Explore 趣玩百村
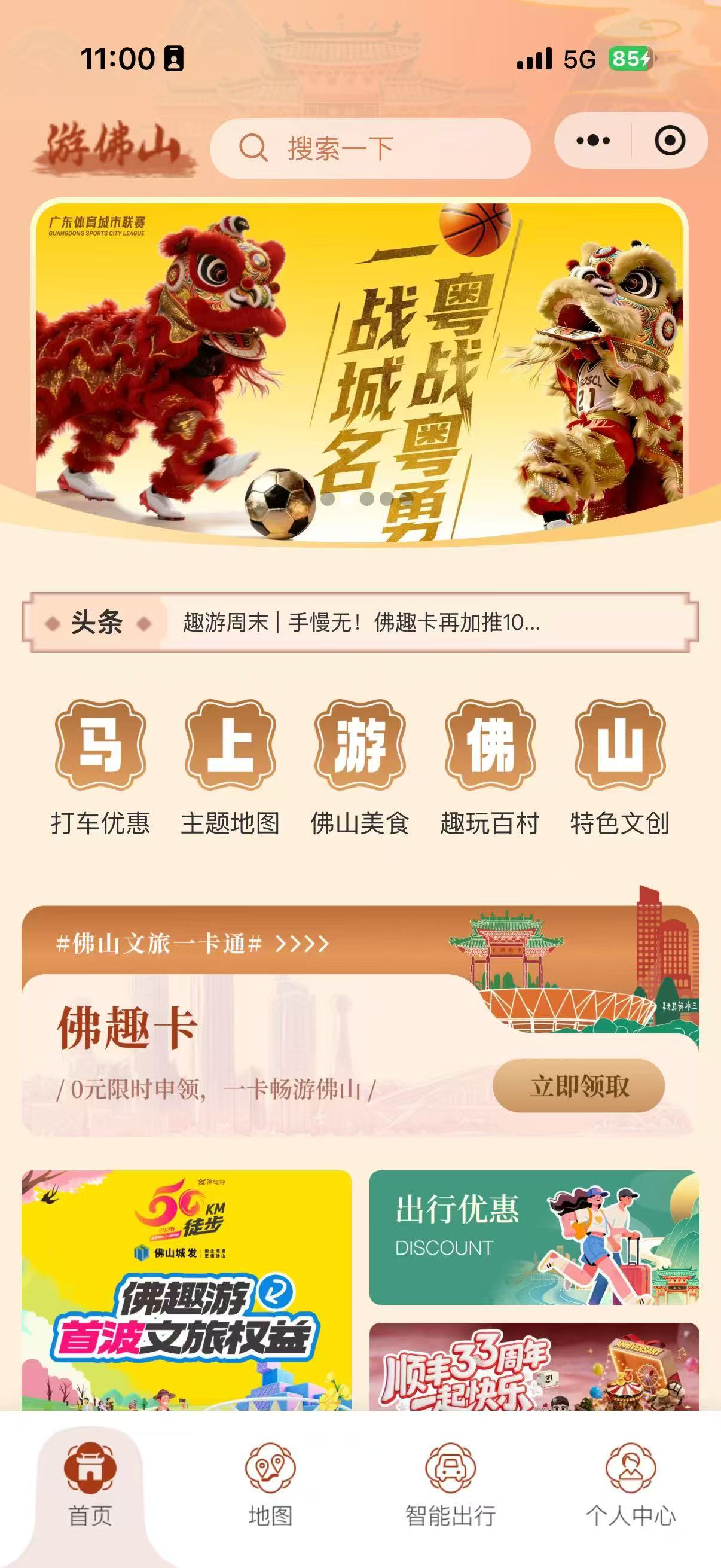The image size is (721, 1568). tap(490, 768)
